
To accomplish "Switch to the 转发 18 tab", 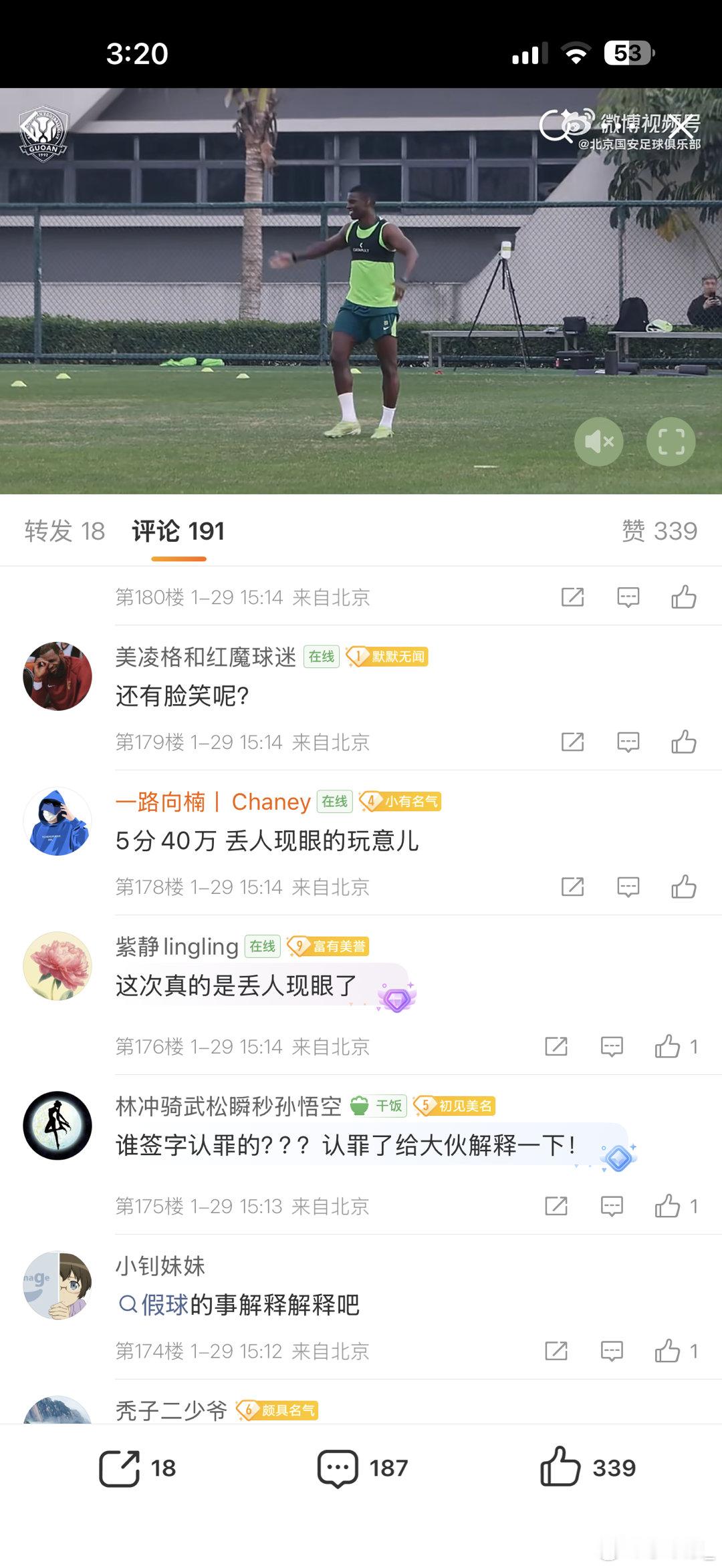I will pyautogui.click(x=64, y=529).
